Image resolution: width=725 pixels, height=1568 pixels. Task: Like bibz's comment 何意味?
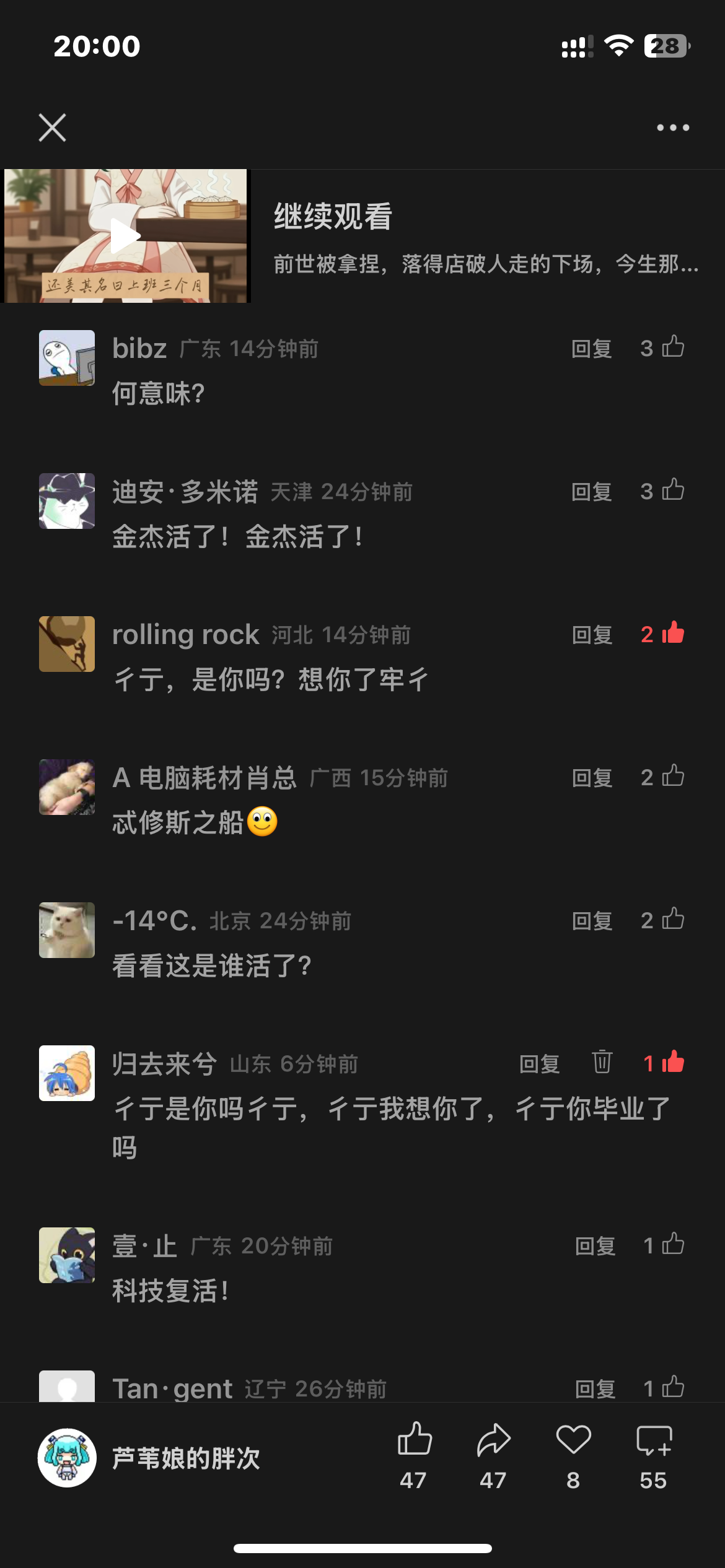pyautogui.click(x=673, y=347)
